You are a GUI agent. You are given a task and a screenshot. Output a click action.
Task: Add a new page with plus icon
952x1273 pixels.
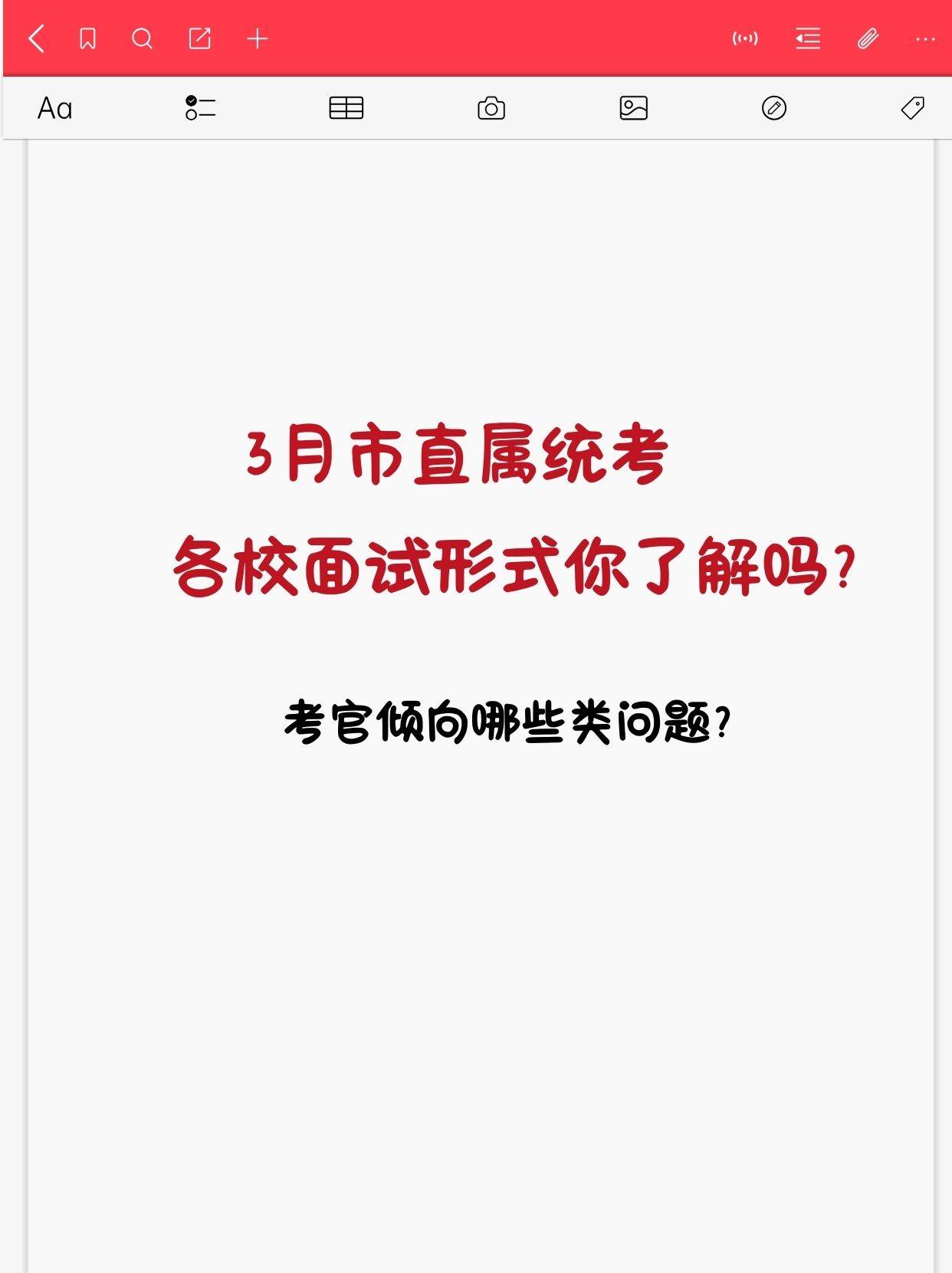(x=258, y=38)
